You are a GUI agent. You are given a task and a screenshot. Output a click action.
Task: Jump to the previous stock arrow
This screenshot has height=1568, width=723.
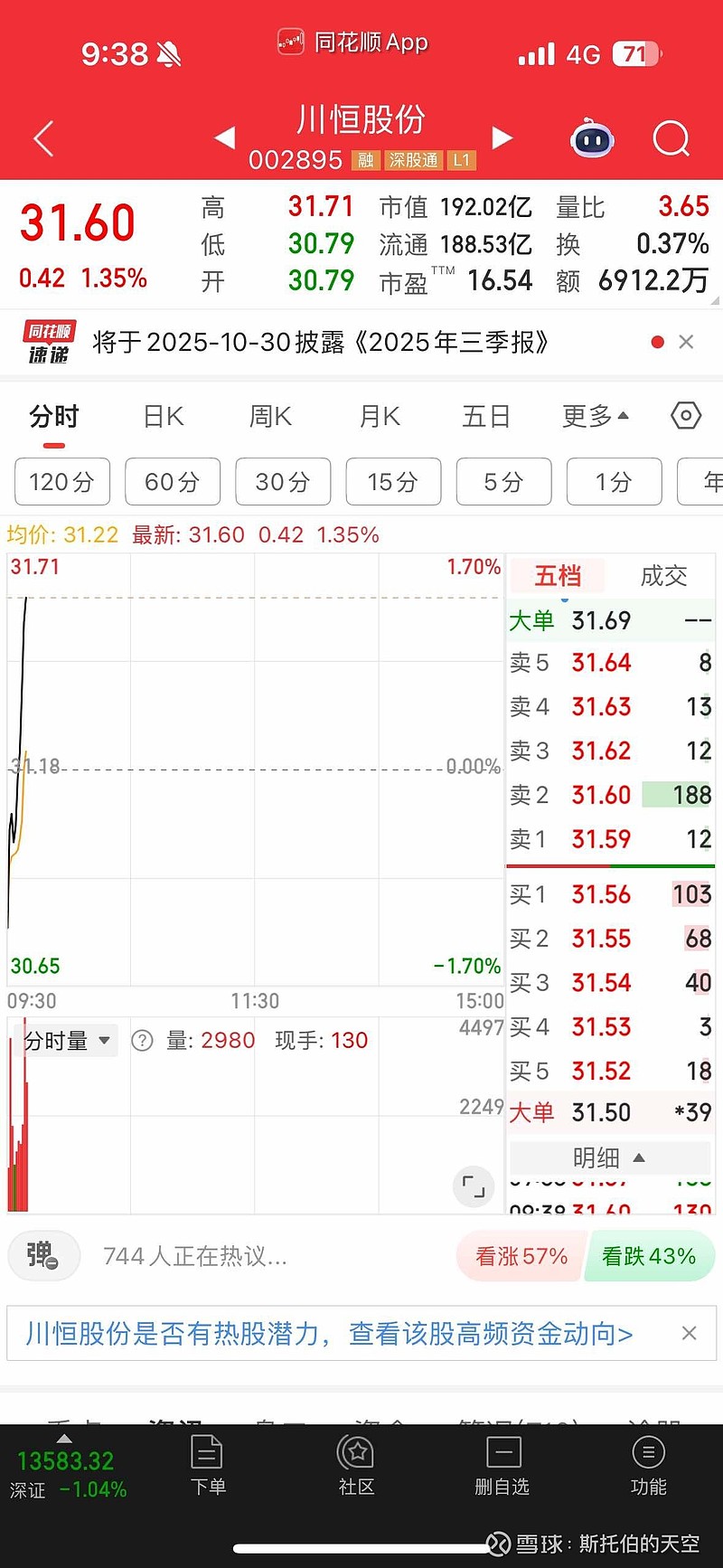(x=224, y=137)
